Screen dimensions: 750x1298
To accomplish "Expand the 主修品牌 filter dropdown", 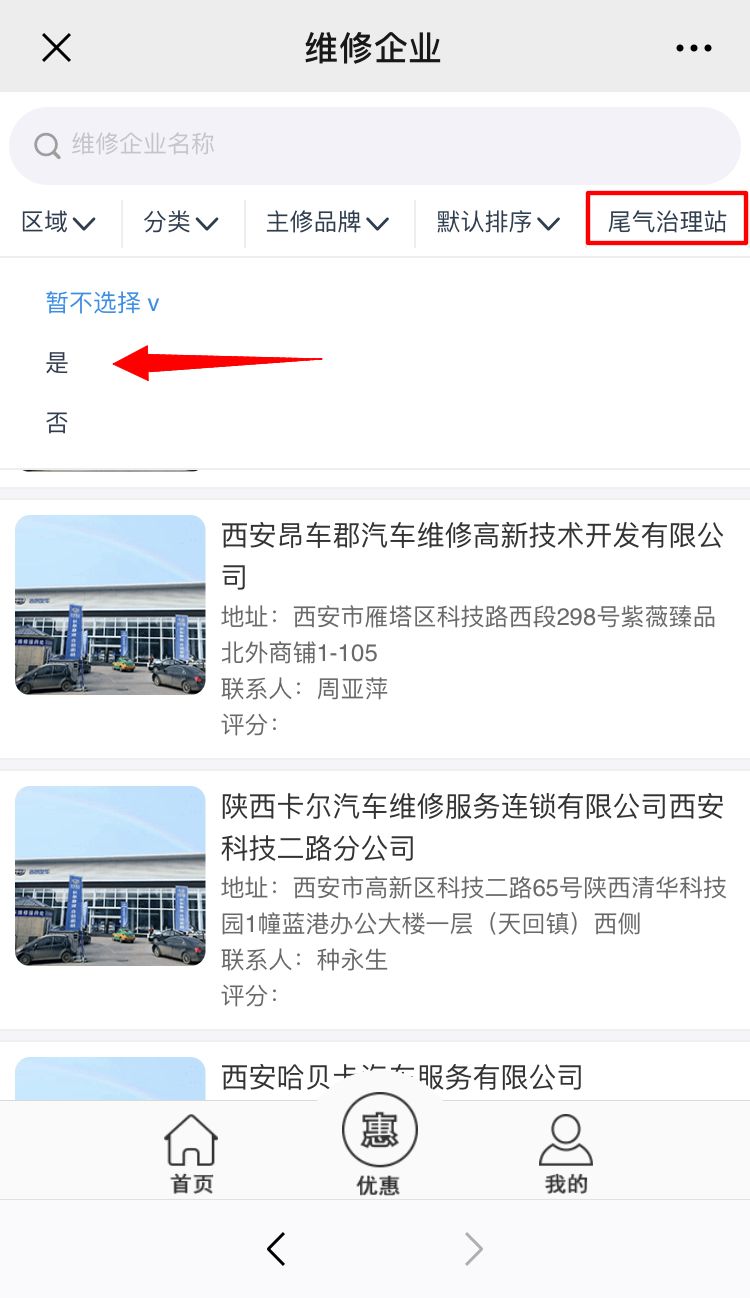I will point(327,222).
